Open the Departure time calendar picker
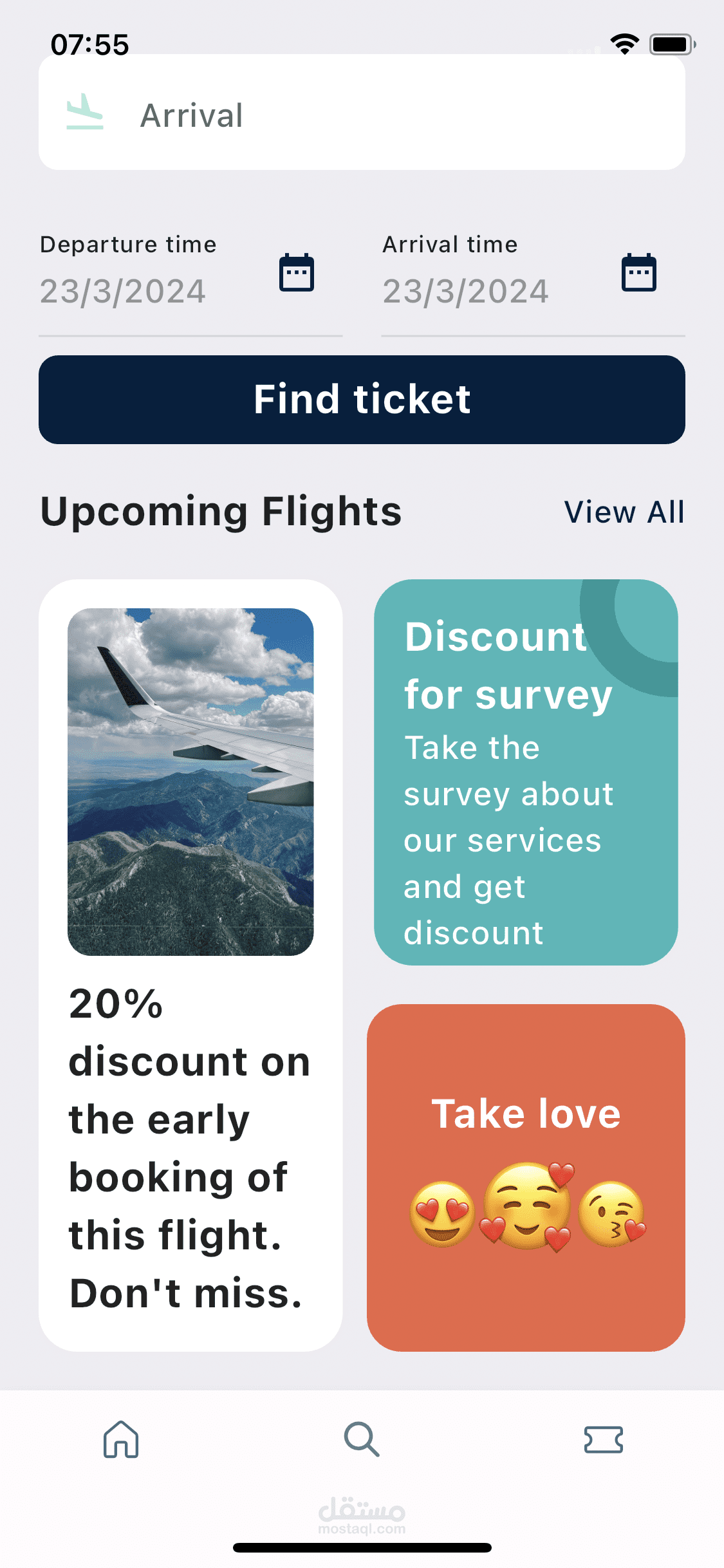Screen dimensions: 724x1568 tap(297, 273)
